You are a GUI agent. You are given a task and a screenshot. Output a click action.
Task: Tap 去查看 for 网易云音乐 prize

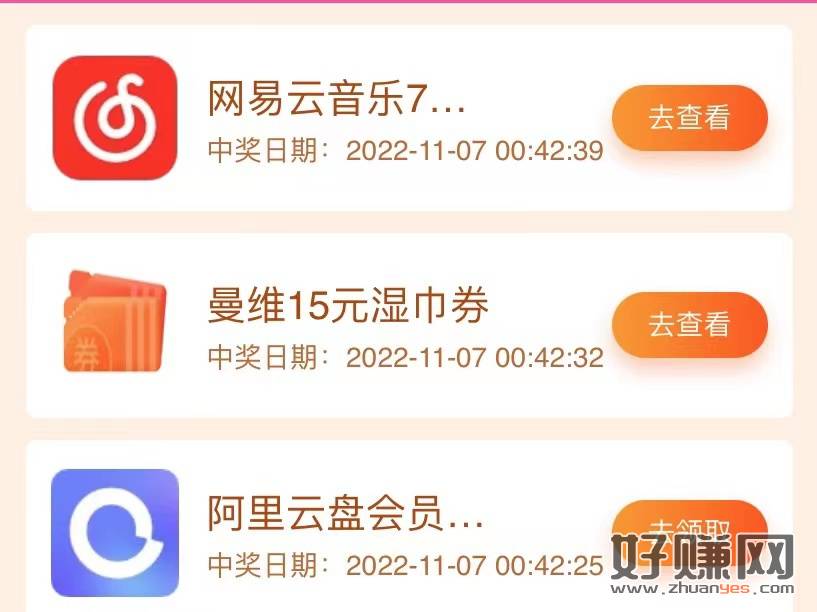coord(689,118)
